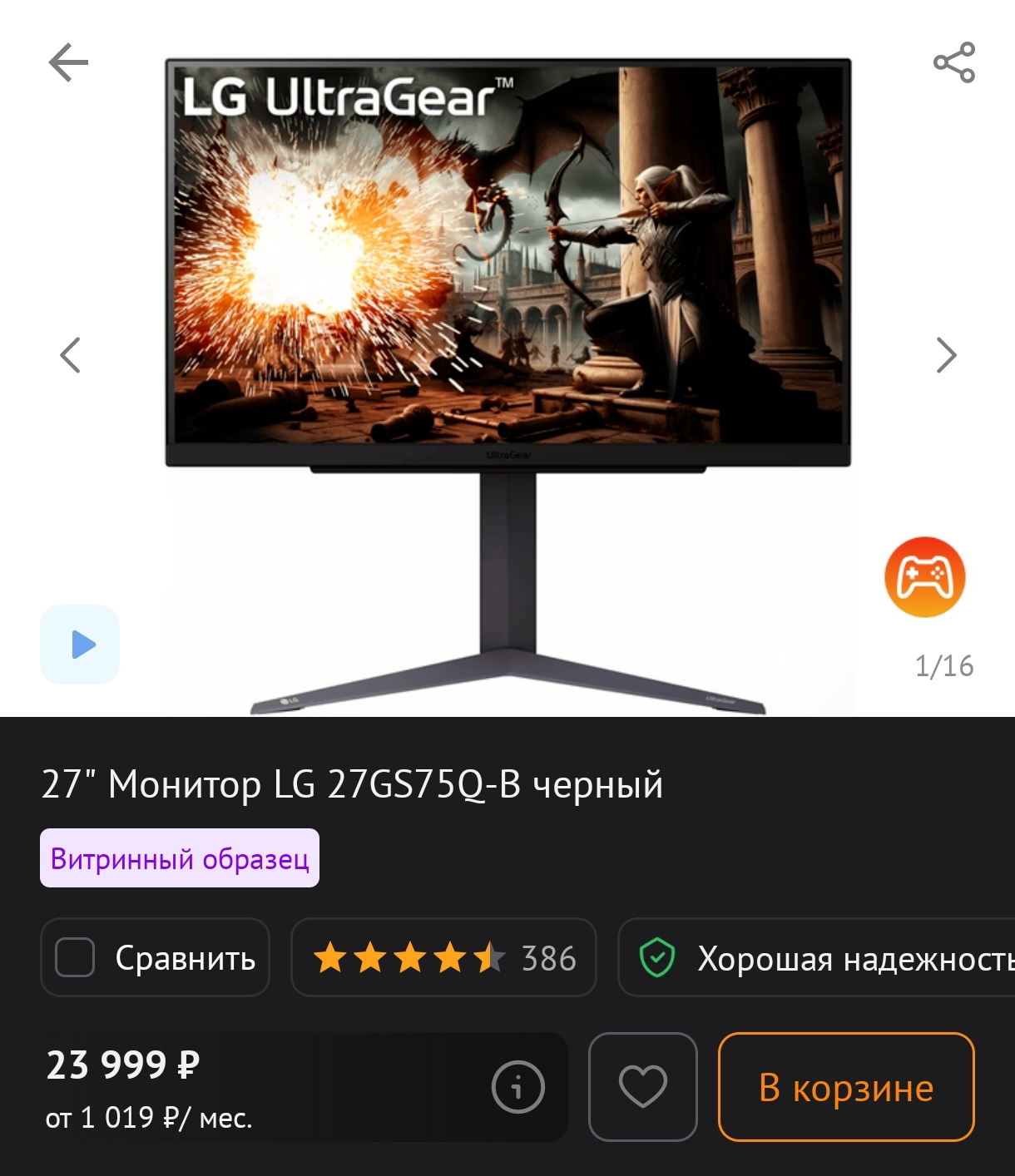This screenshot has width=1015, height=1176.
Task: Show the previous product photo
Action: pyautogui.click(x=71, y=355)
